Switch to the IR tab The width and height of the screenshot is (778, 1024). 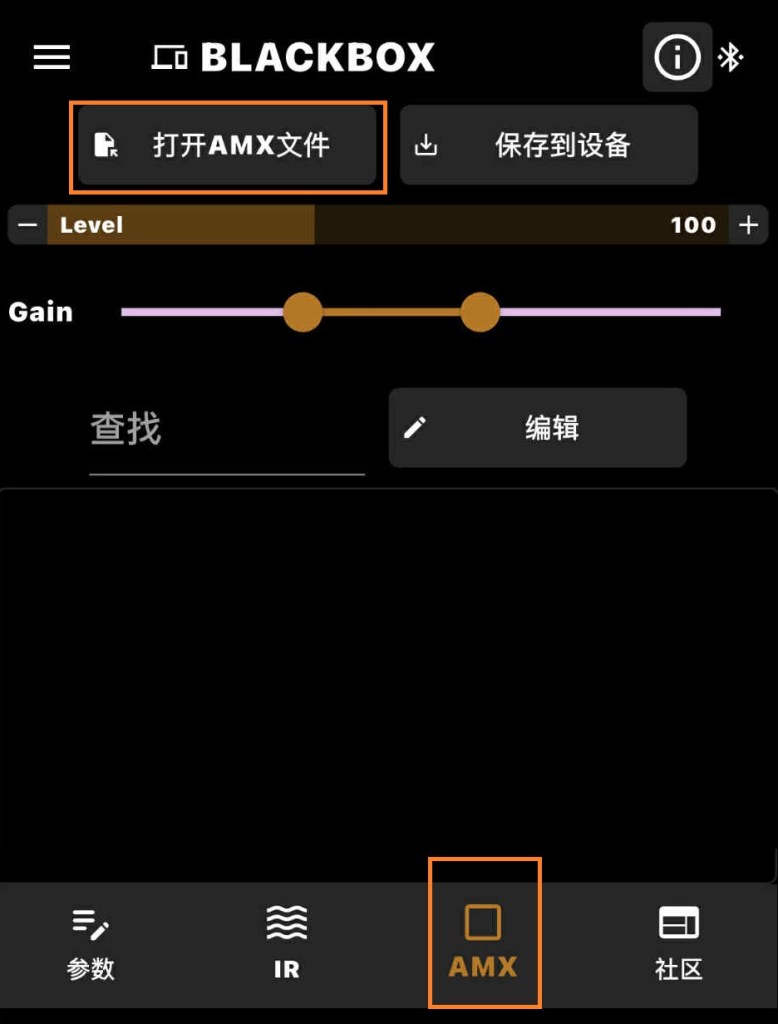(x=286, y=944)
